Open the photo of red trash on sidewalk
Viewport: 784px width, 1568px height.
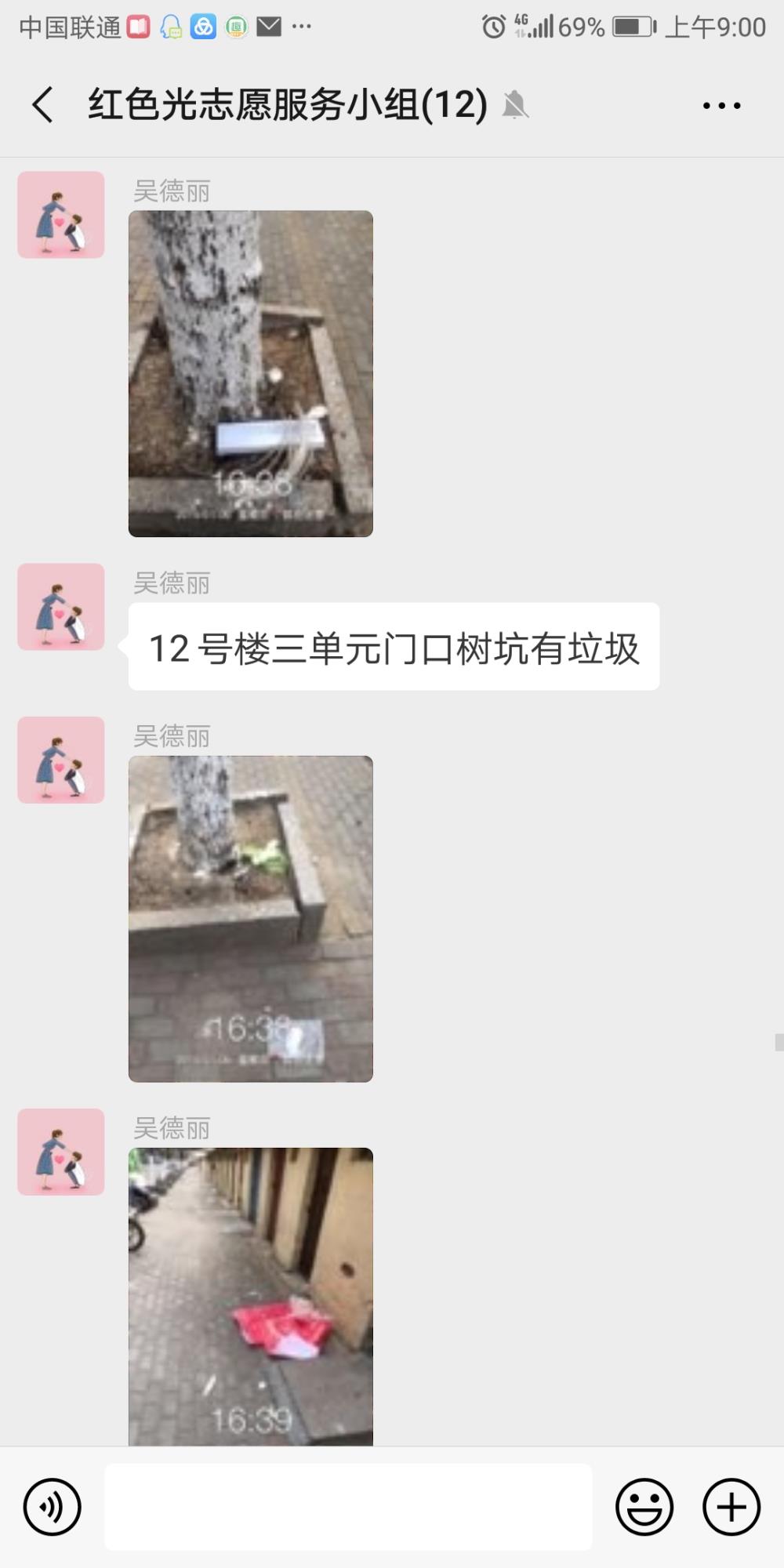(251, 1297)
